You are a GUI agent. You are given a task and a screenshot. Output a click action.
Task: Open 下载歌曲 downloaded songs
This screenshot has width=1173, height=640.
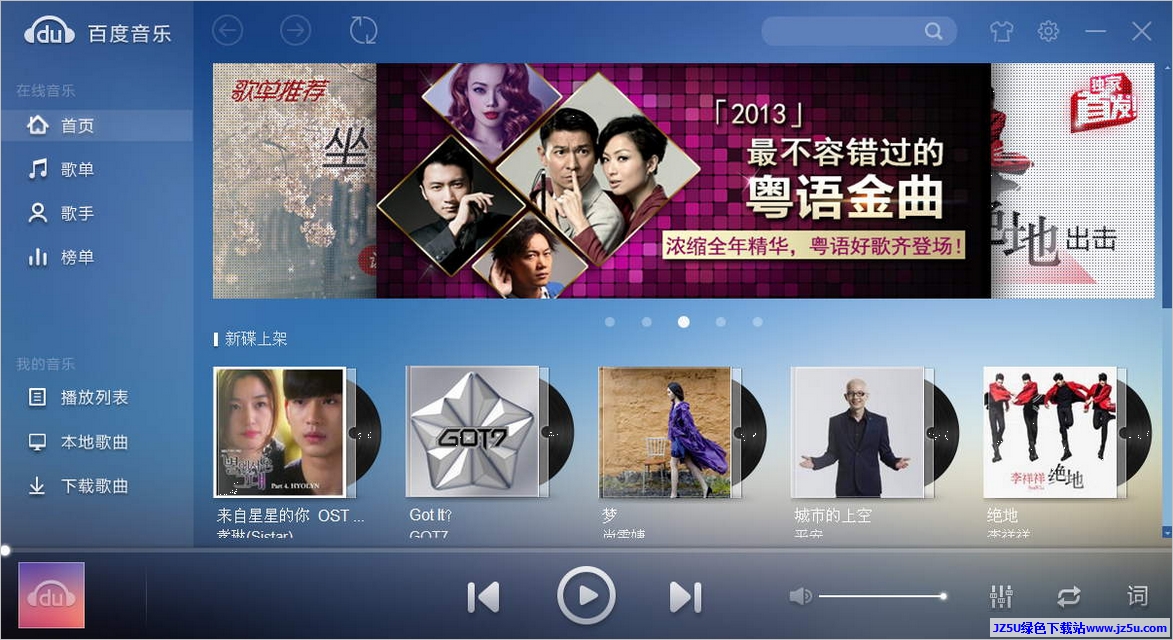(94, 486)
